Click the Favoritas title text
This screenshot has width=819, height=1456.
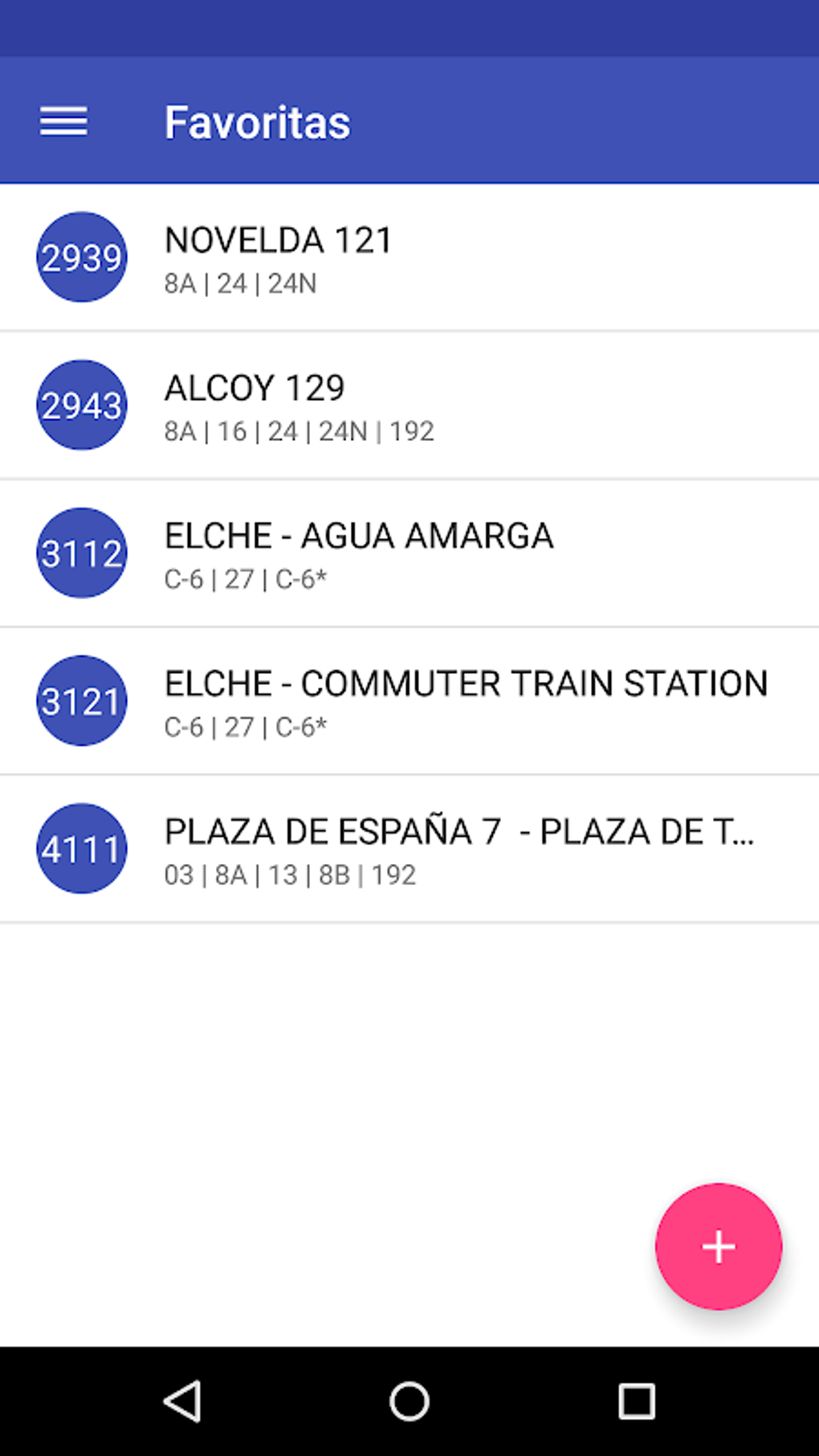tap(257, 121)
